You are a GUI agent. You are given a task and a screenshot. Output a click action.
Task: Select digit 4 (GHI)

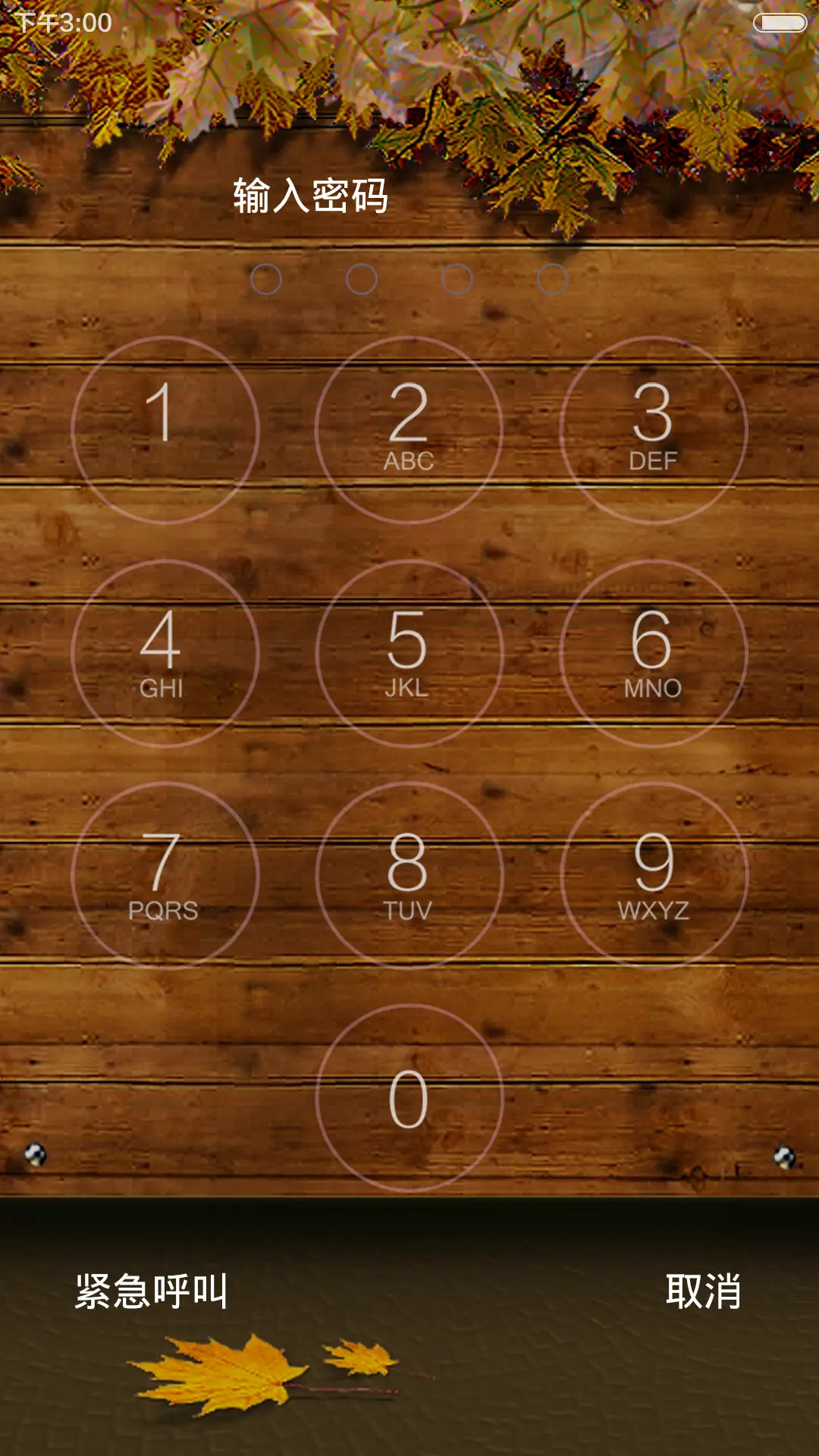coord(165,654)
